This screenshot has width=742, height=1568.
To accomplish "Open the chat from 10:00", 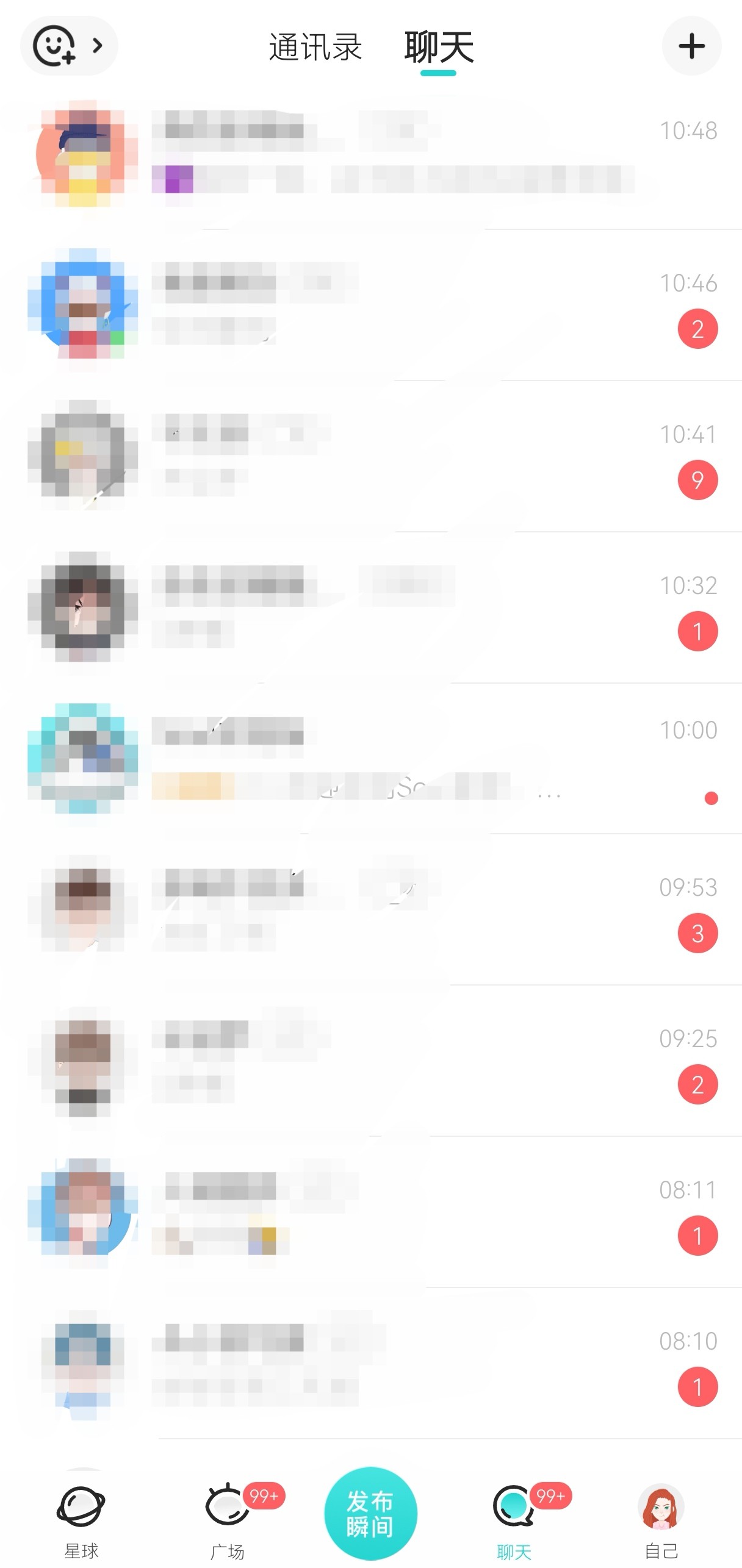I will [371, 759].
